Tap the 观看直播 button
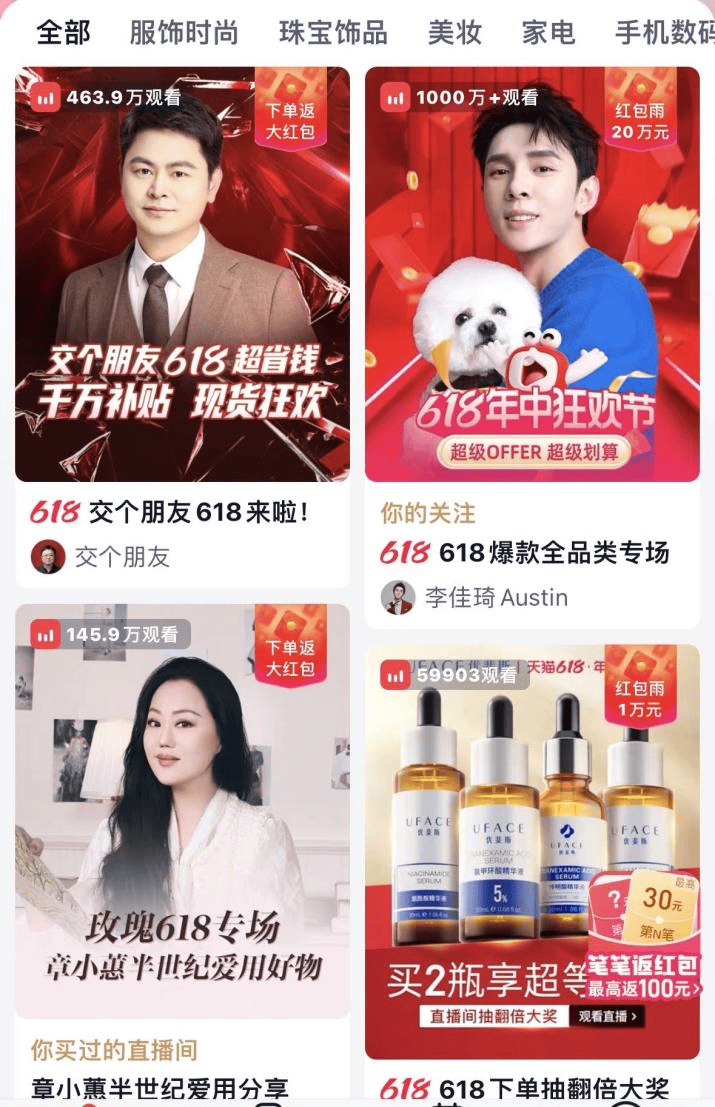Viewport: 715px width, 1107px height. click(x=607, y=1017)
